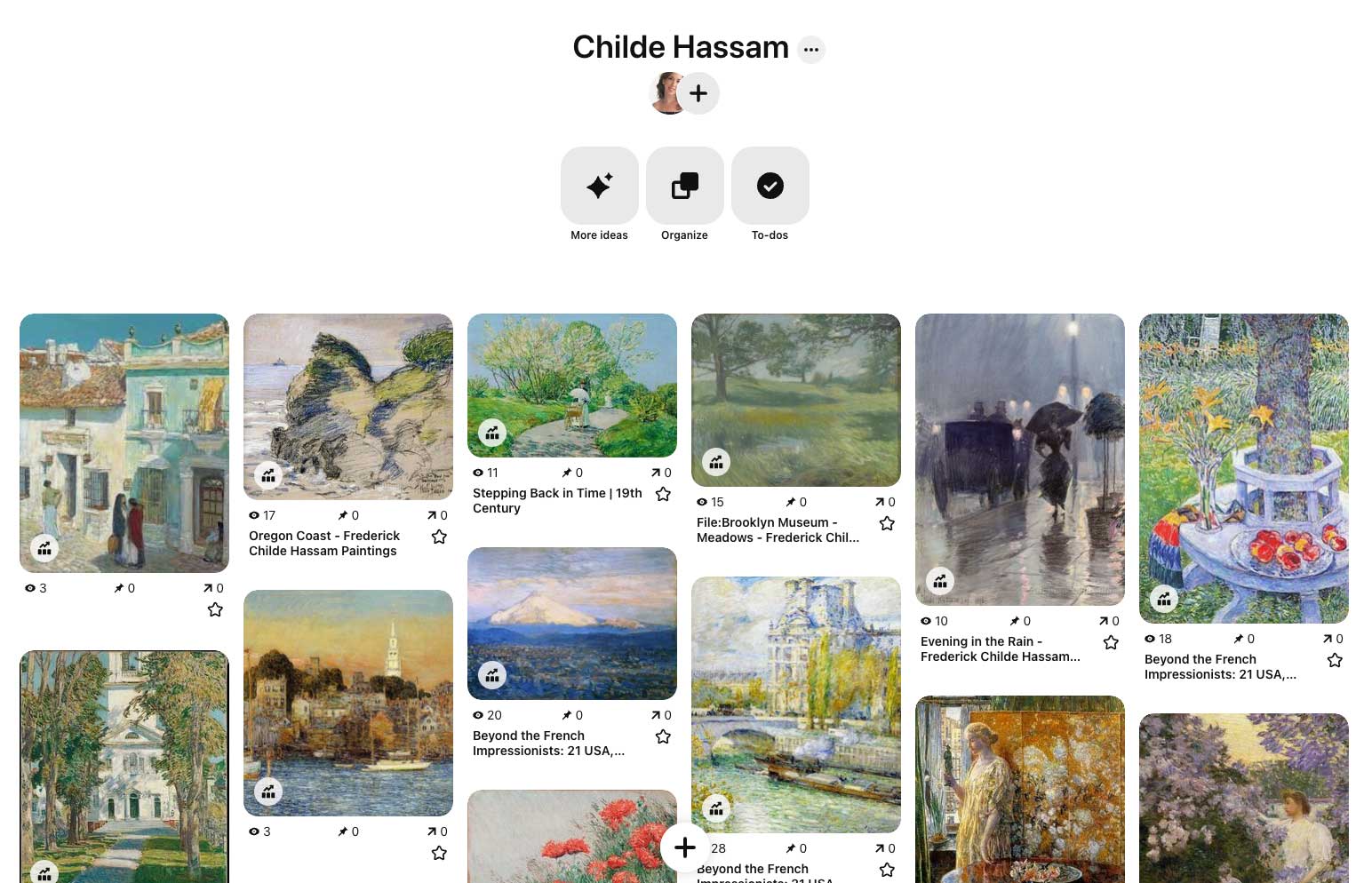Open the Evening in the Rain pin

pyautogui.click(x=1019, y=459)
